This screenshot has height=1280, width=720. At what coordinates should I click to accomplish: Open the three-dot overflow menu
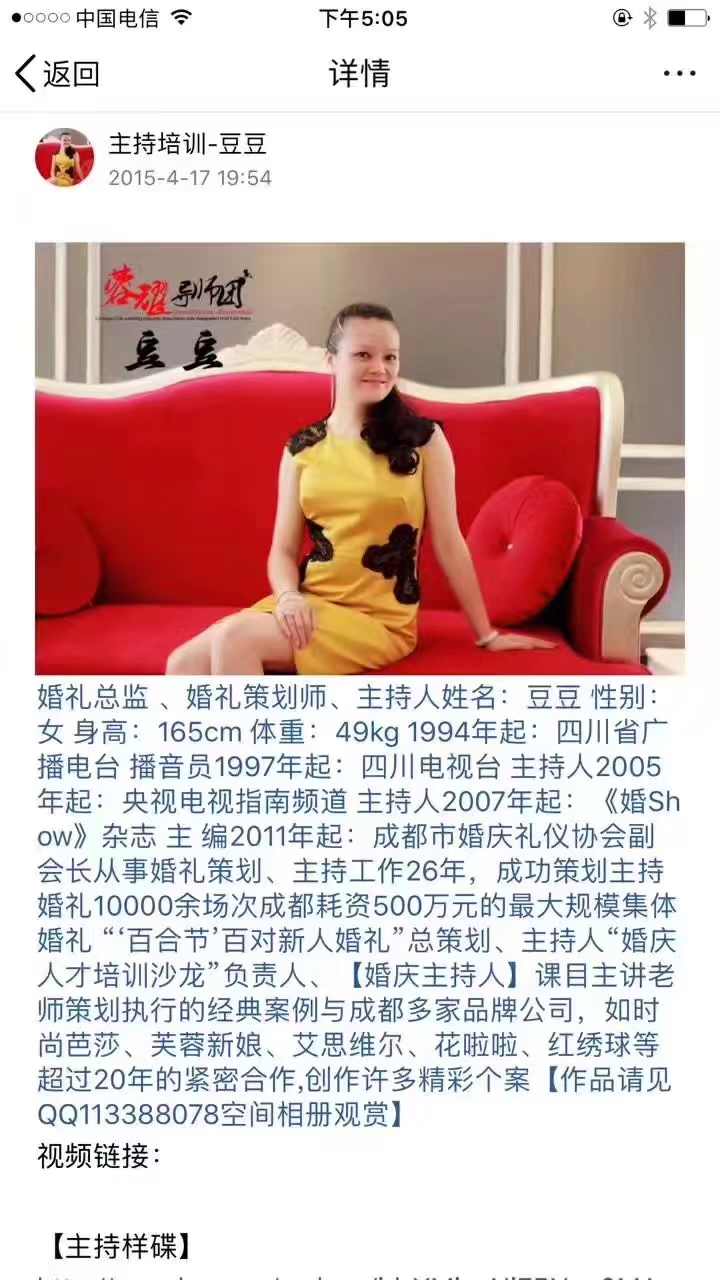click(679, 74)
